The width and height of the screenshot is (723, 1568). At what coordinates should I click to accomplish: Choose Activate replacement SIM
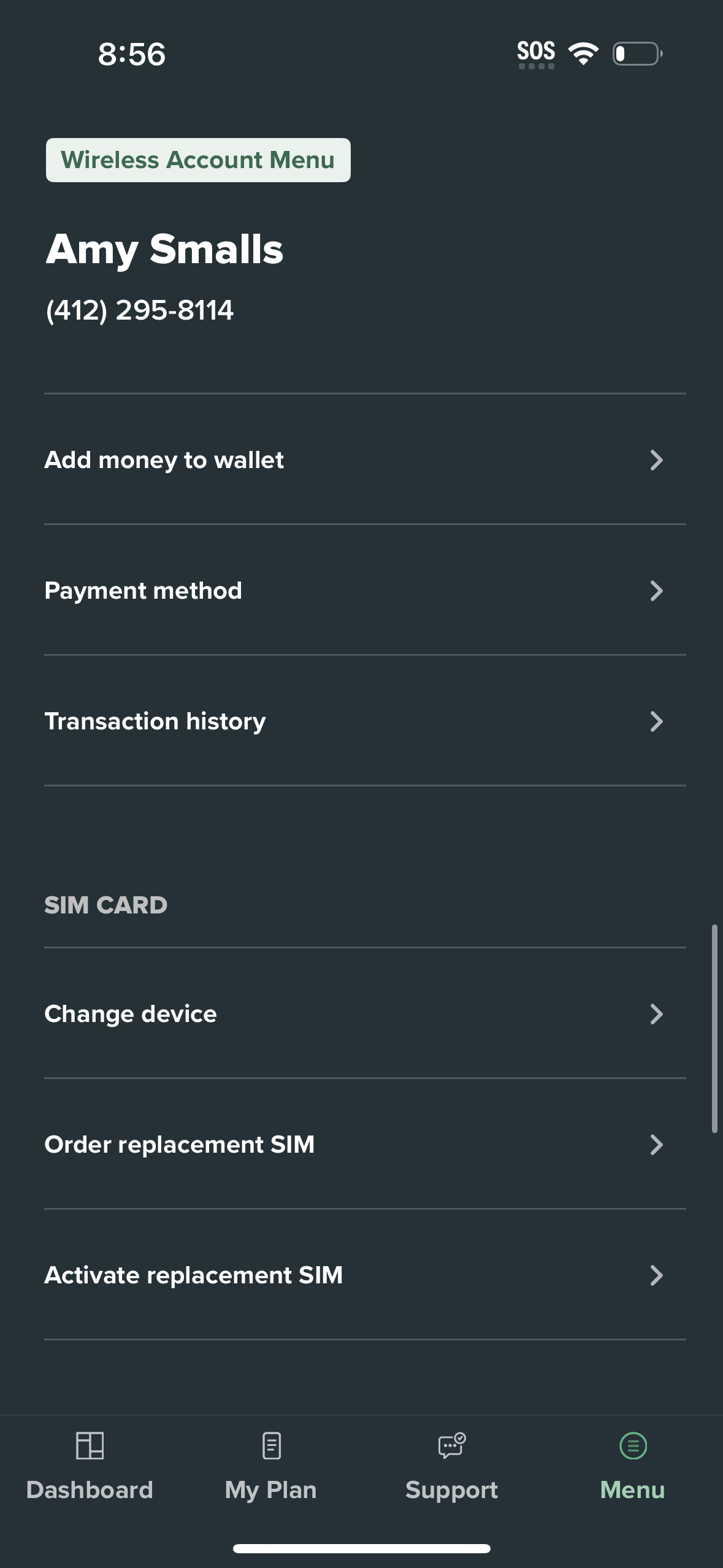(x=194, y=1275)
